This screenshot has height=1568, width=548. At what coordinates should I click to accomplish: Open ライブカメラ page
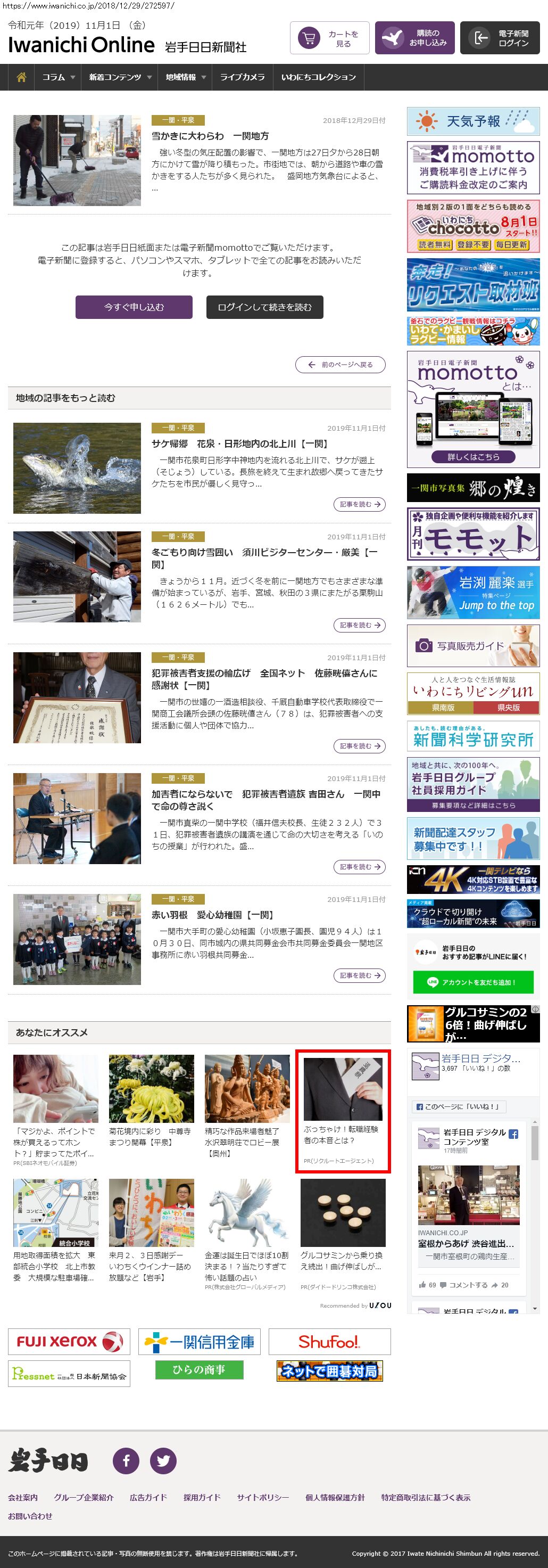[242, 77]
